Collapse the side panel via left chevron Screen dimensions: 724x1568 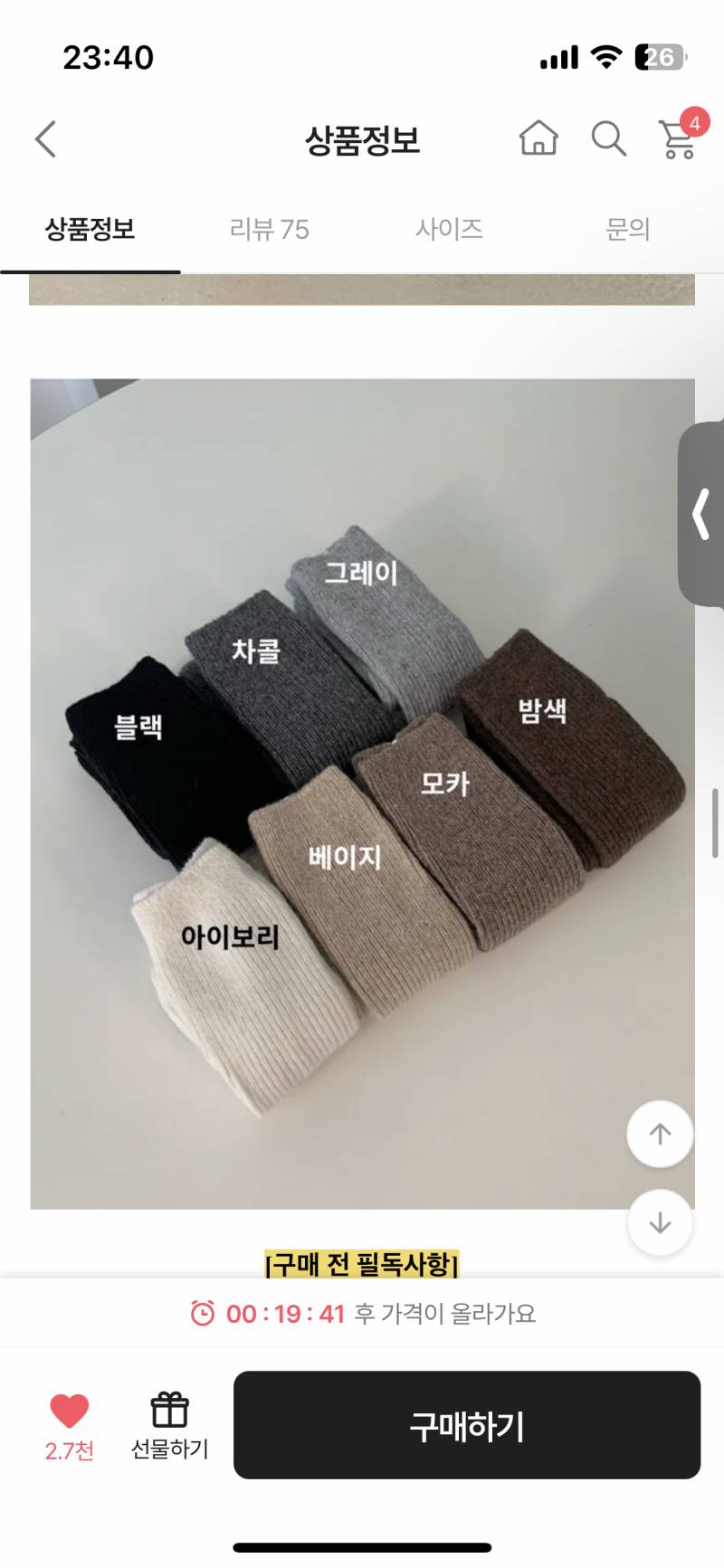click(700, 511)
